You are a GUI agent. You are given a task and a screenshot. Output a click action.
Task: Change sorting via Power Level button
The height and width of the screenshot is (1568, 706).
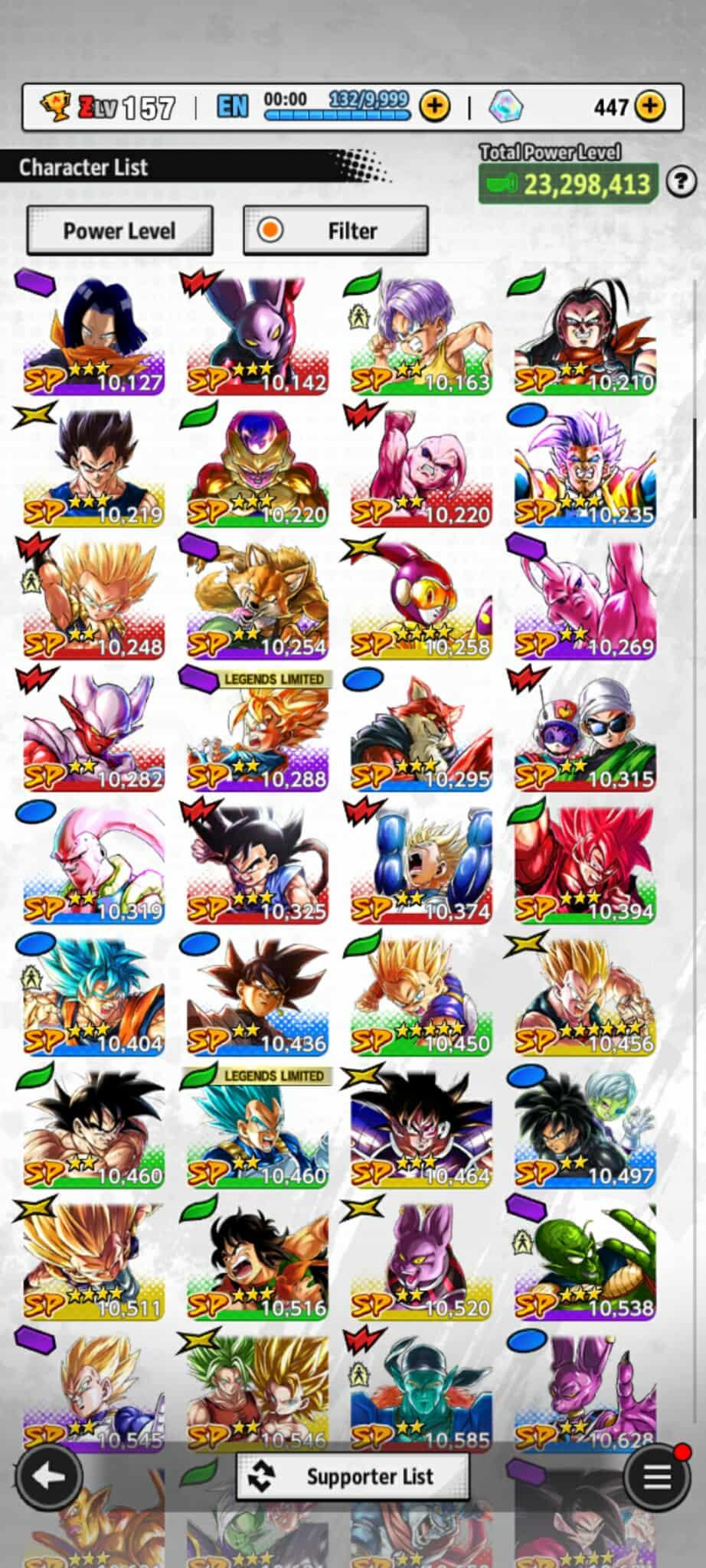[119, 230]
